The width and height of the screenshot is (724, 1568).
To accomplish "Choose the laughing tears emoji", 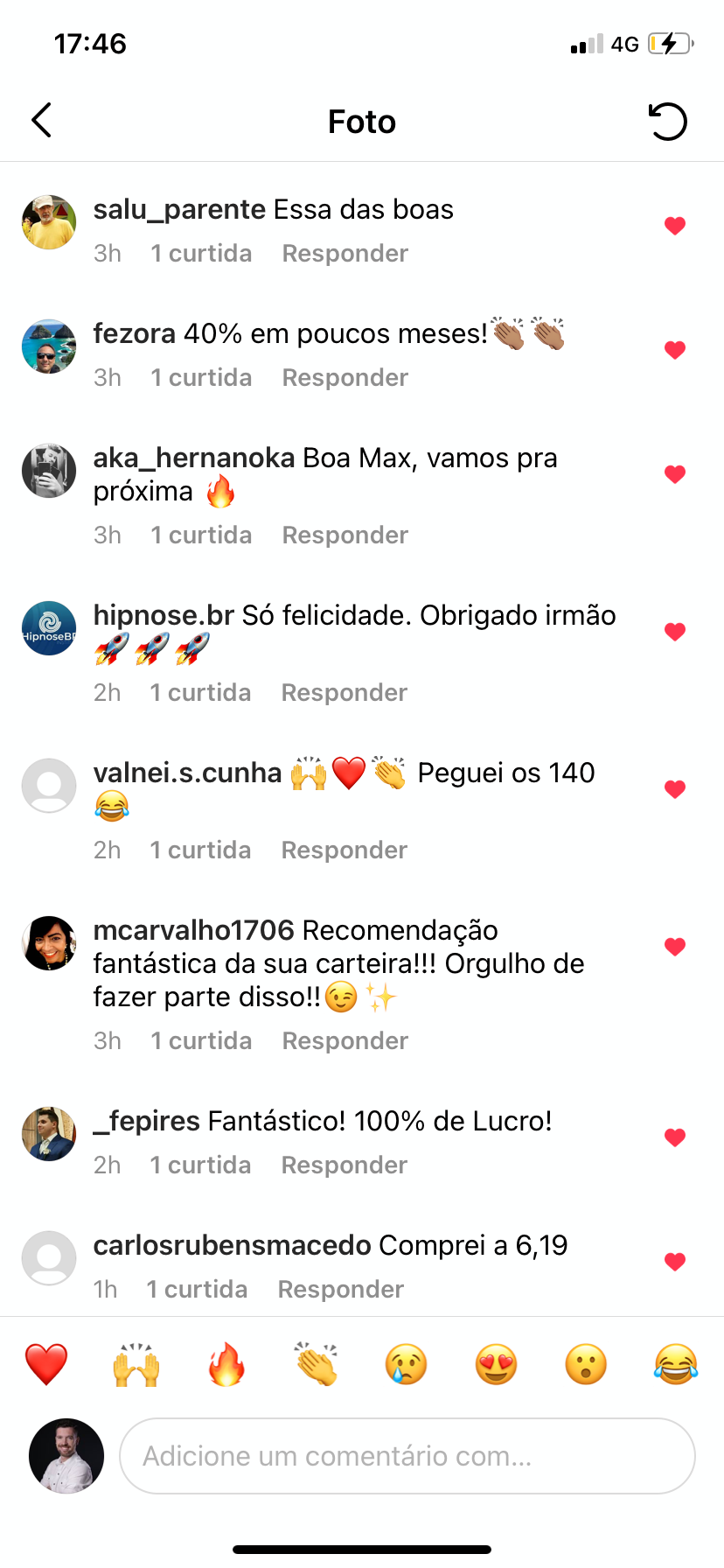I will [x=676, y=1364].
